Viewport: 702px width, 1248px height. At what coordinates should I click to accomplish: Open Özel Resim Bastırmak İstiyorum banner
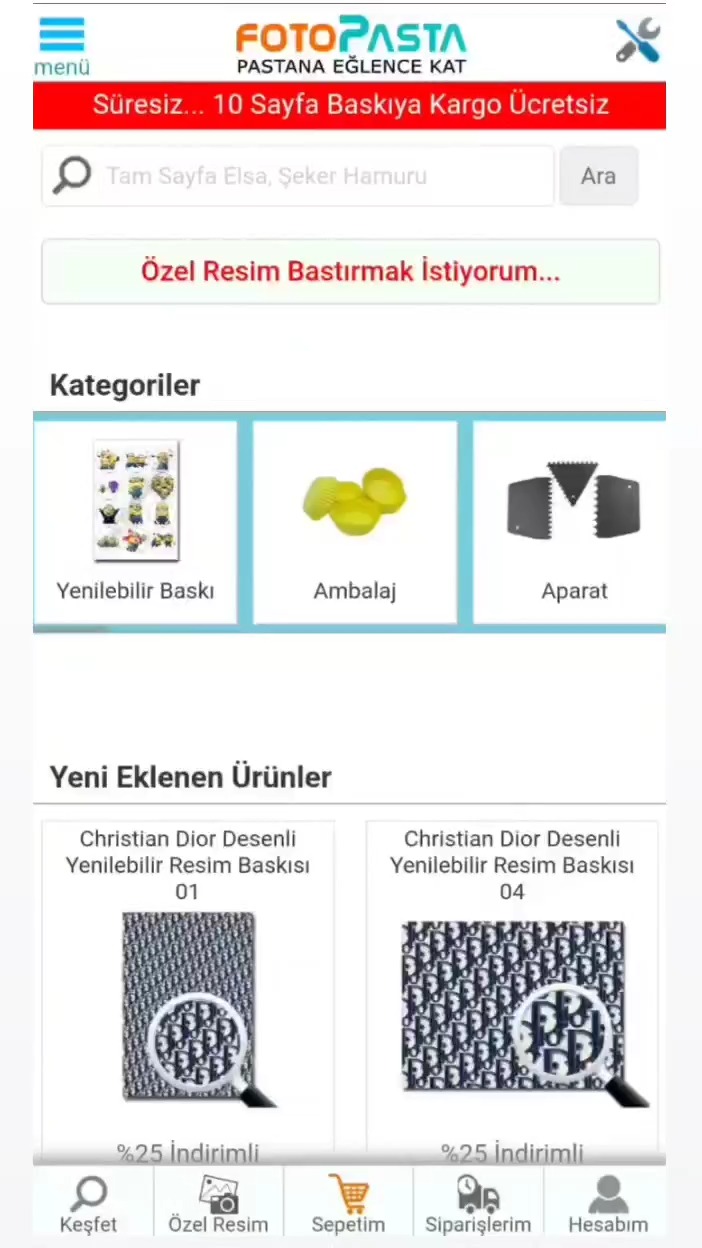[350, 271]
